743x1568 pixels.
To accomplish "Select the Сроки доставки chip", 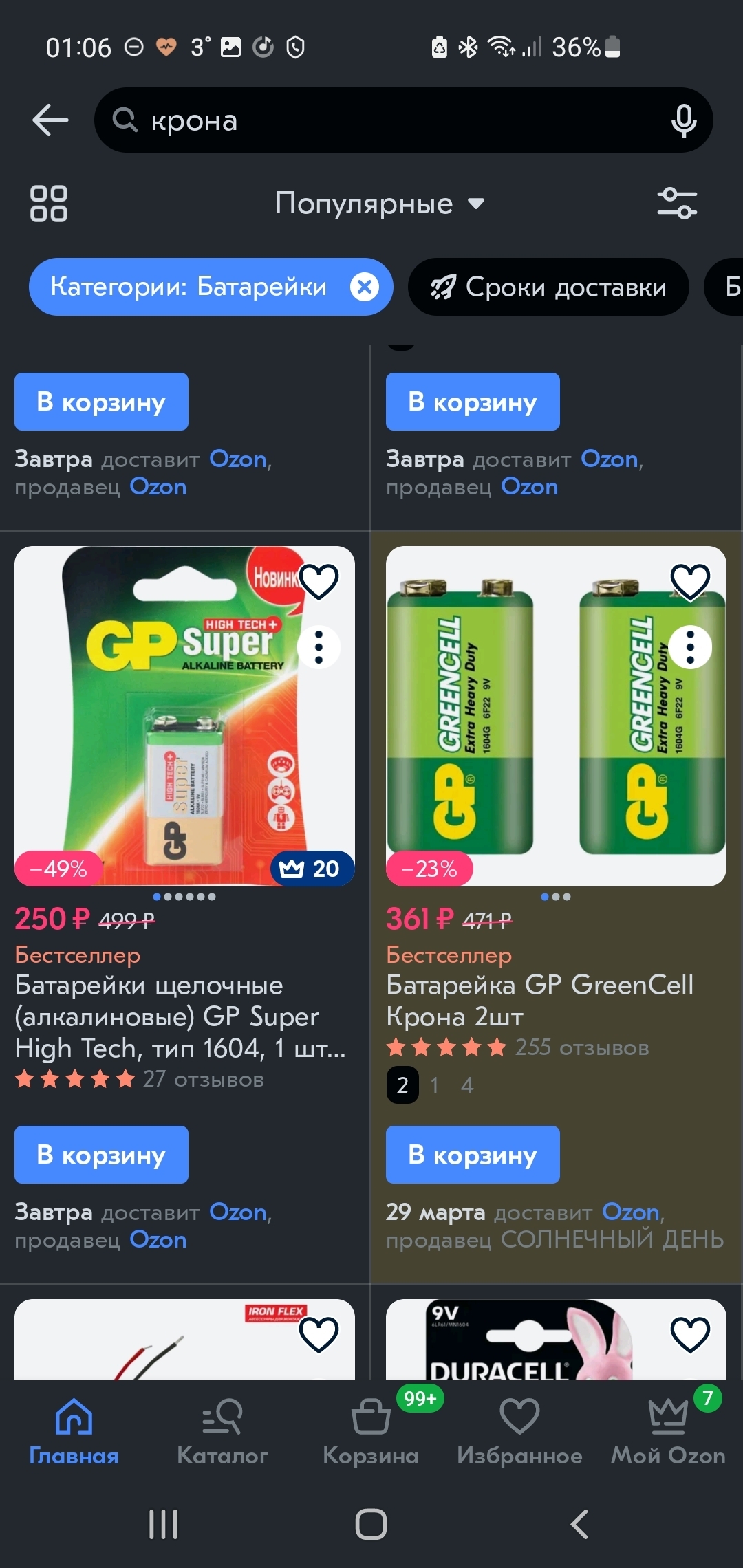I will pos(548,287).
